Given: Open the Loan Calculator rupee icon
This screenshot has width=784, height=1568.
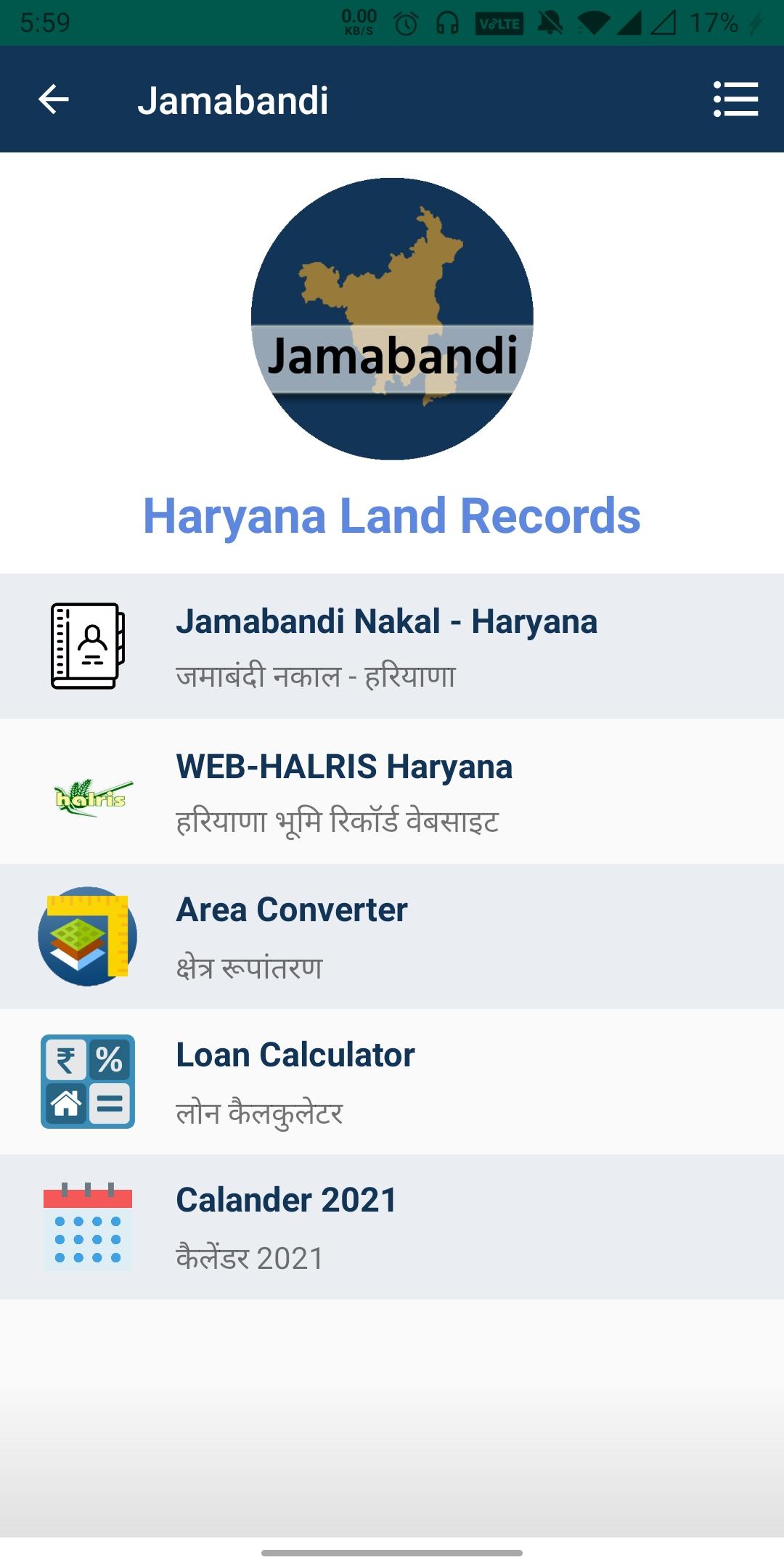Looking at the screenshot, I should (87, 1082).
